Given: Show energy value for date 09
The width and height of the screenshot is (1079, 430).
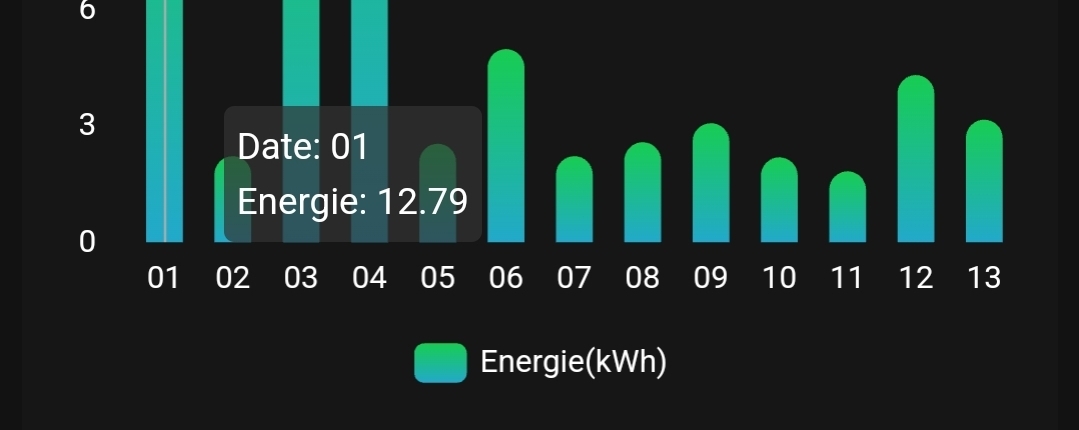Looking at the screenshot, I should tap(711, 184).
